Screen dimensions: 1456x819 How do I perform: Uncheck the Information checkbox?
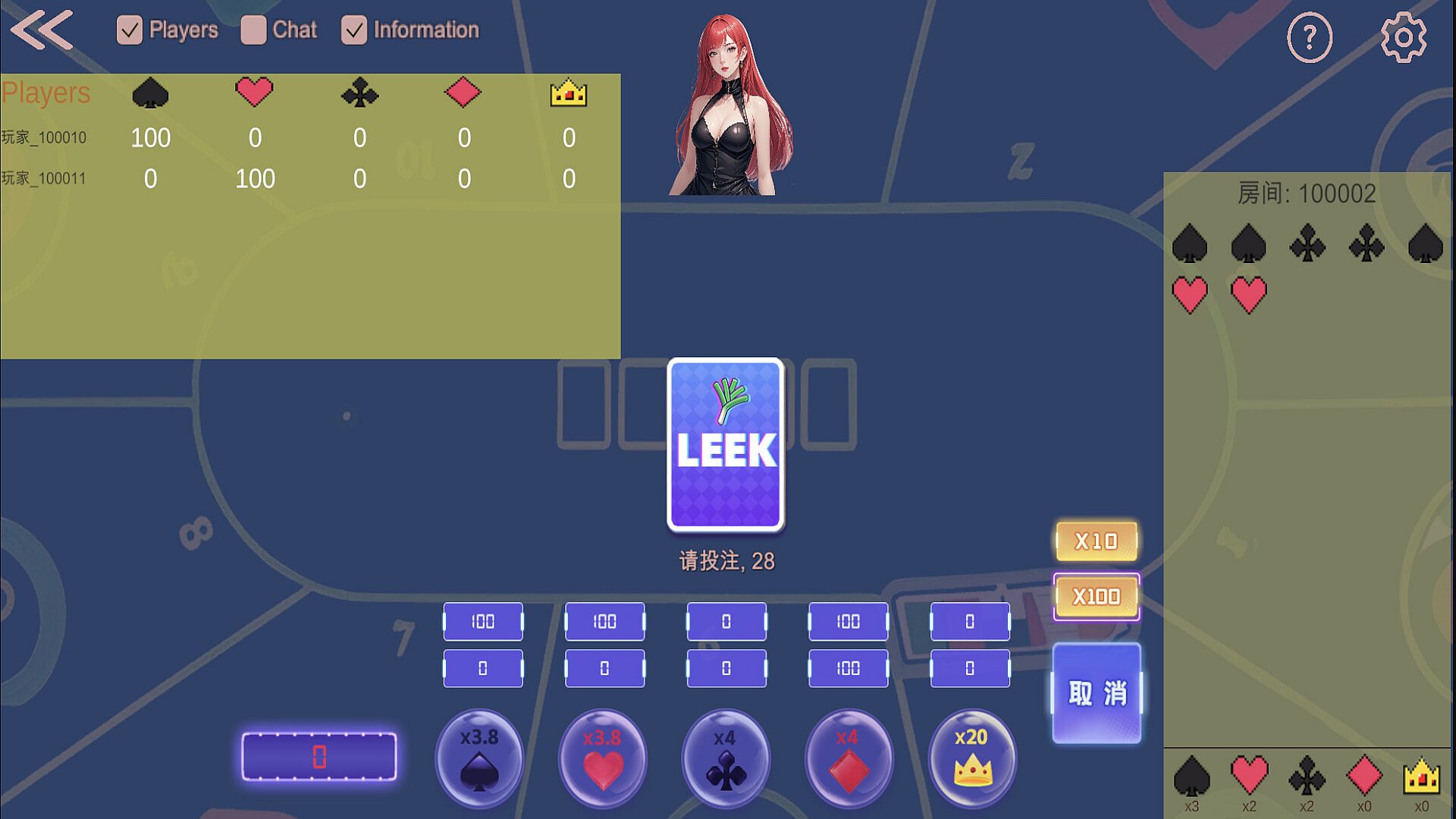(x=354, y=30)
